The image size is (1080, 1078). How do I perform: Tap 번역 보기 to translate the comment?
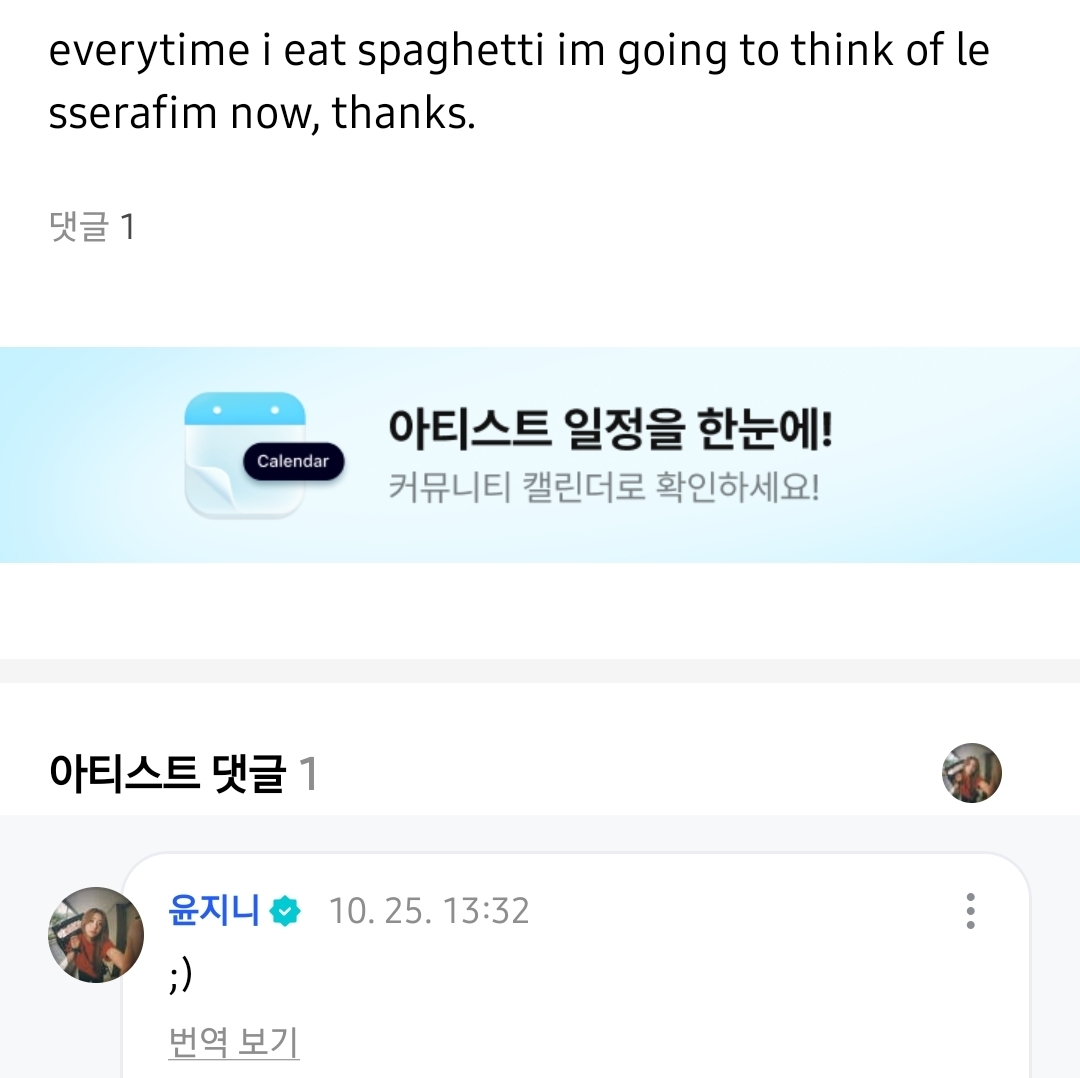click(234, 1042)
